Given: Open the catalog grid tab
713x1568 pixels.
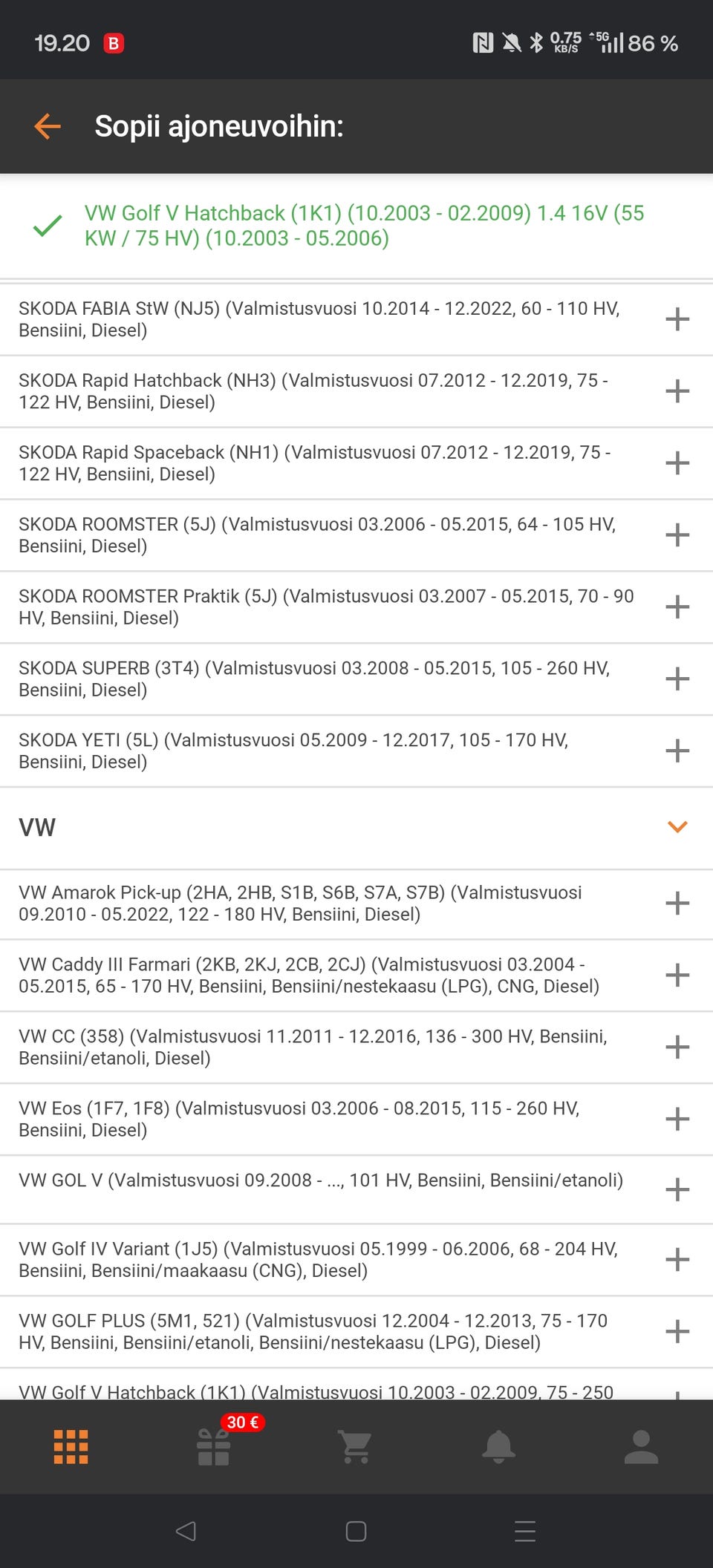Looking at the screenshot, I should click(x=71, y=1446).
